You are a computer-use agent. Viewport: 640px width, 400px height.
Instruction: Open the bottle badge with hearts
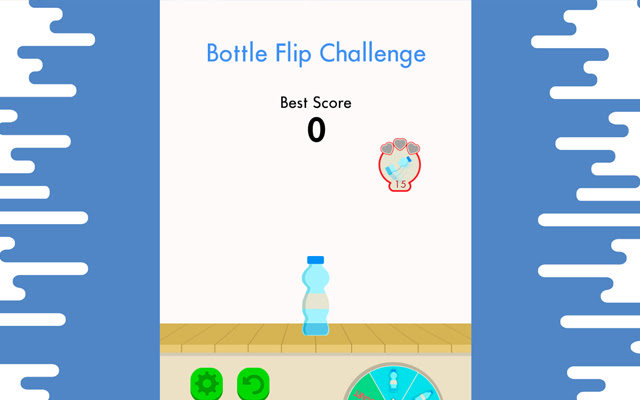click(x=400, y=166)
